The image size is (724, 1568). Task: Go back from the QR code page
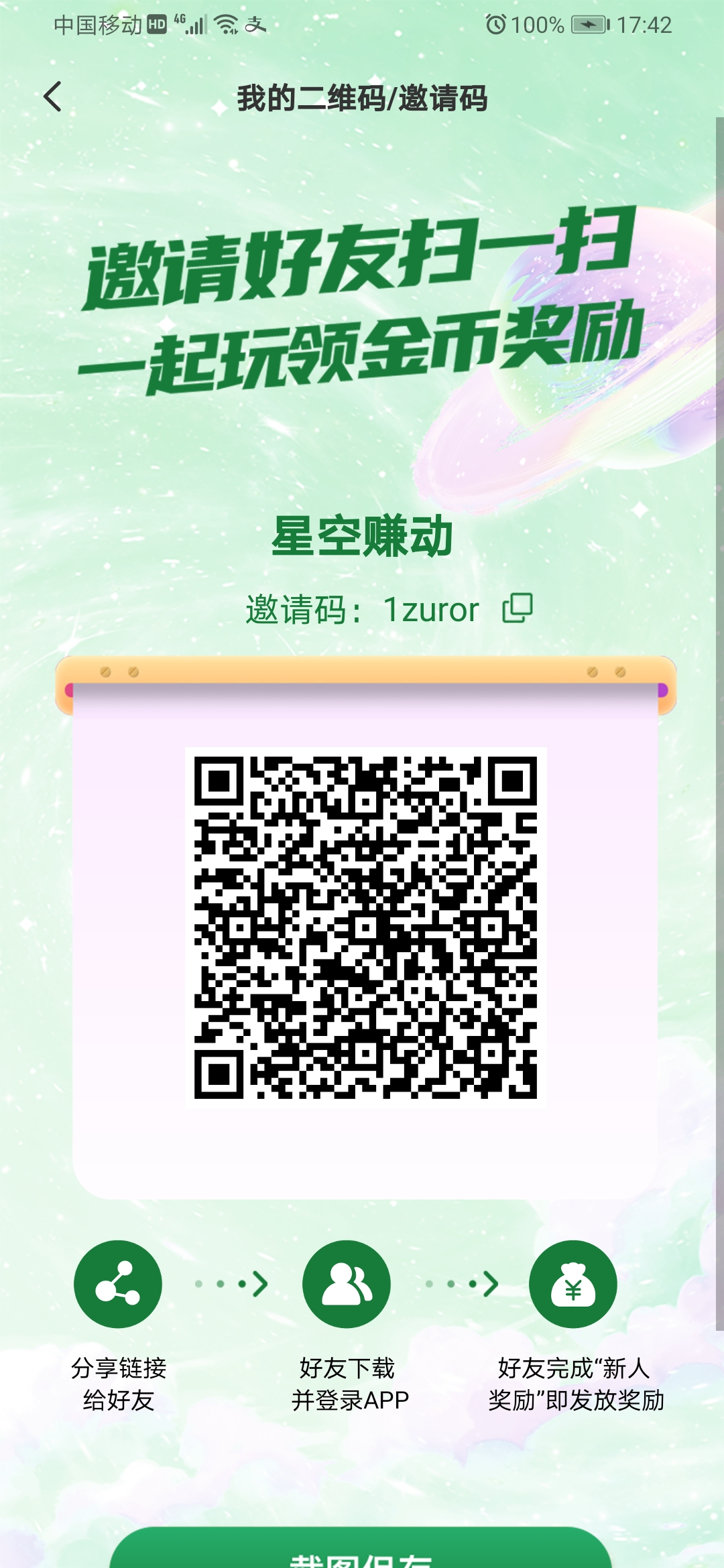tap(52, 97)
